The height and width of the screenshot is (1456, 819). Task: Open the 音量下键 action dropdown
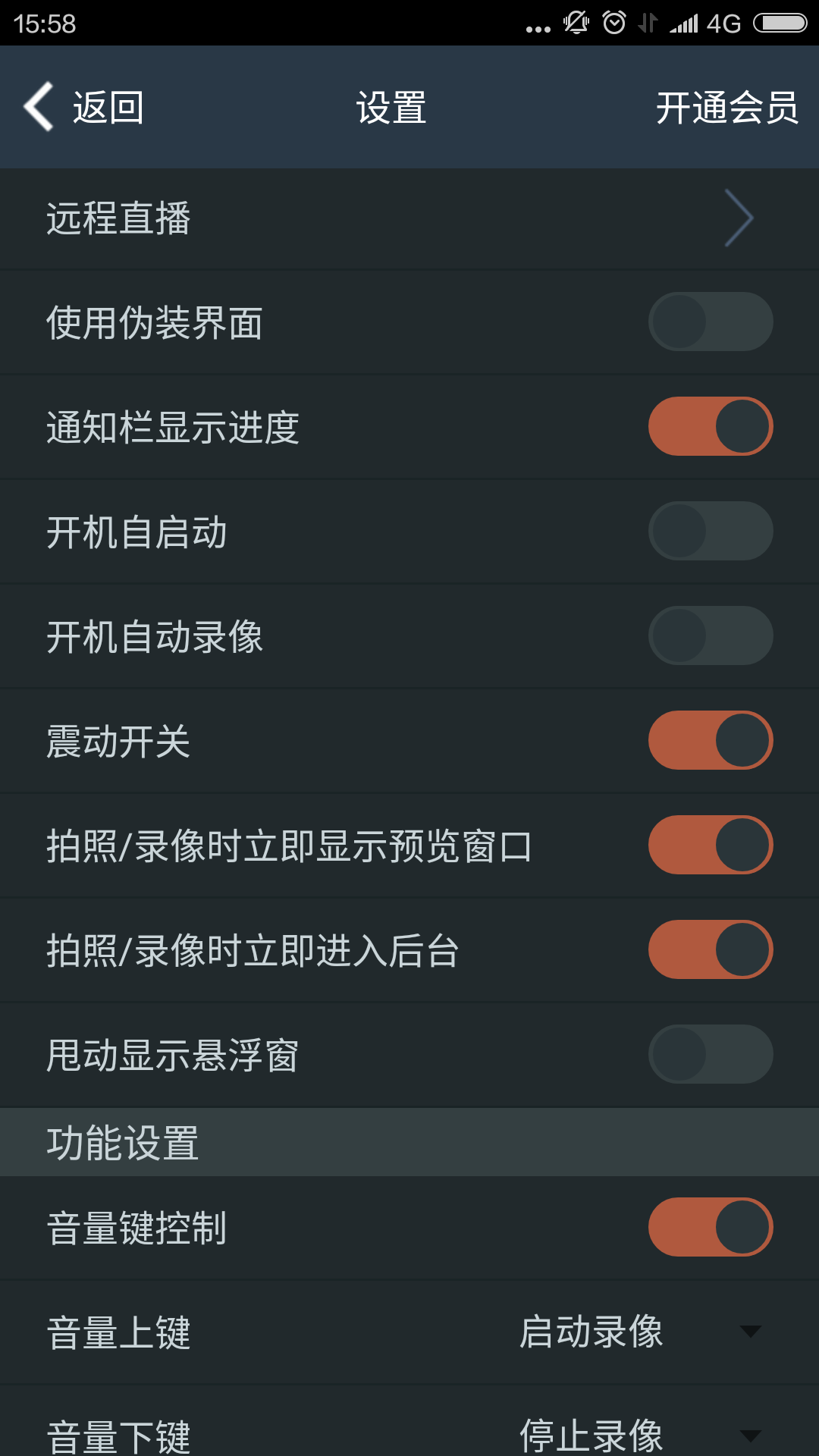coord(751,1433)
